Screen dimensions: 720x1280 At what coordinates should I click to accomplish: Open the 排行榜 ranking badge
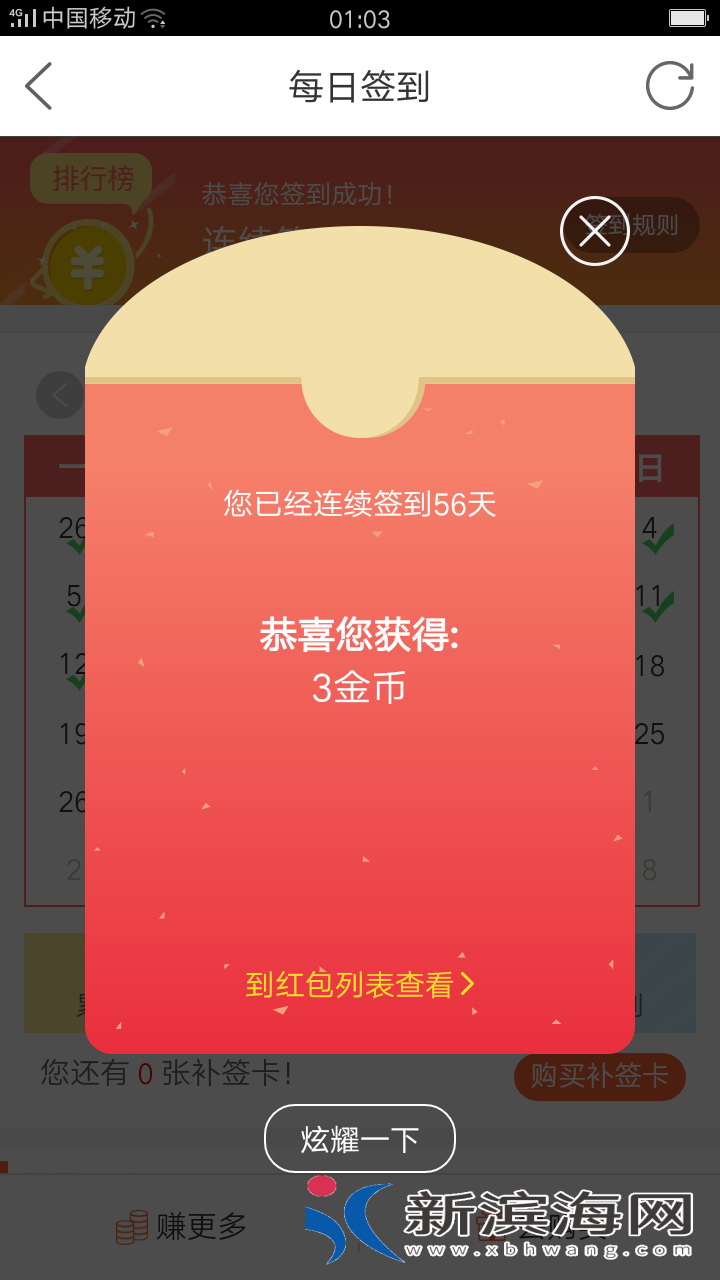(92, 179)
